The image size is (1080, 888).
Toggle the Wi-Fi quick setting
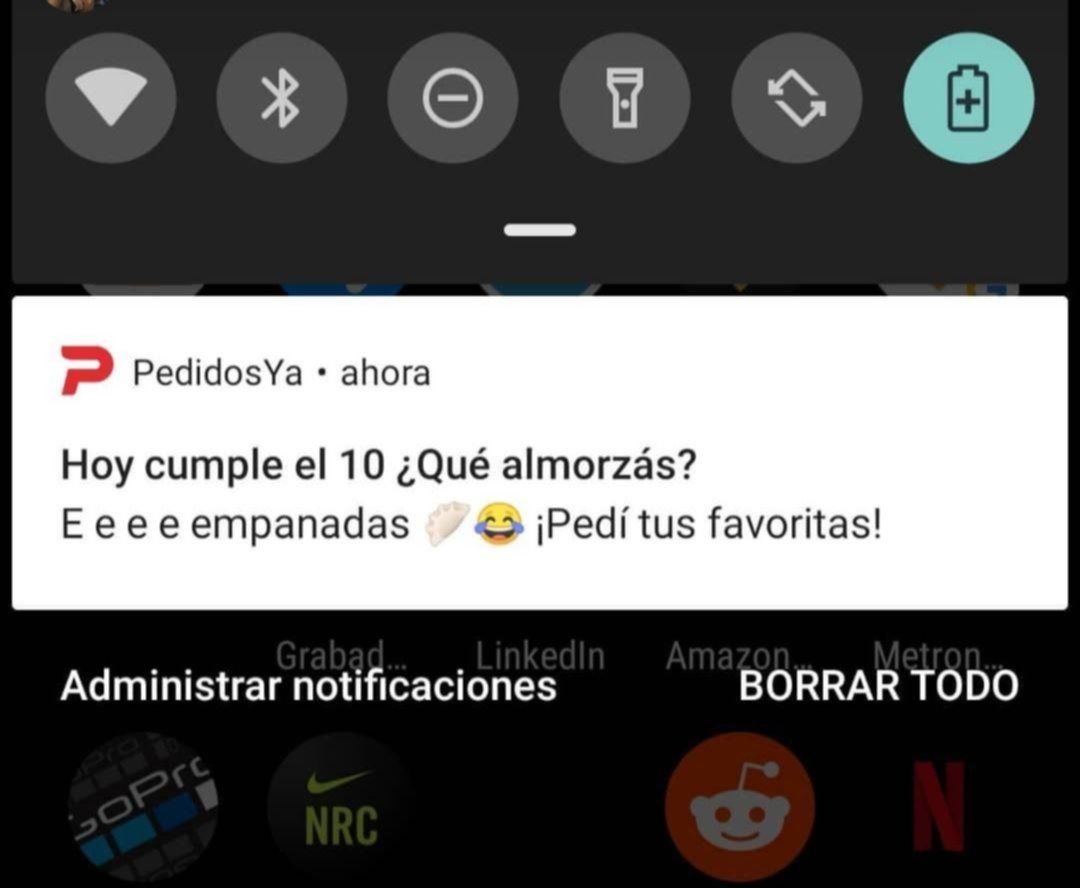pyautogui.click(x=110, y=98)
